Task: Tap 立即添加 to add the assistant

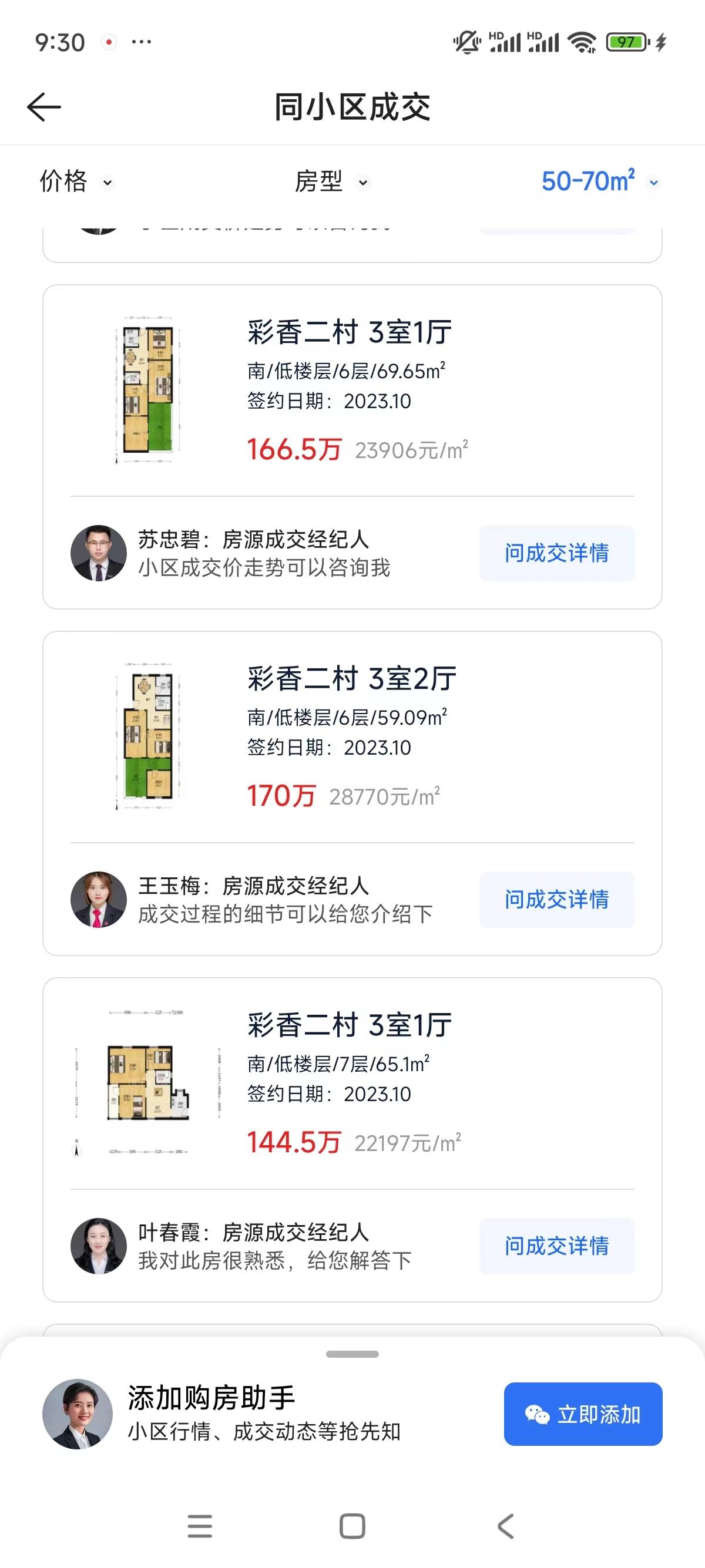Action: tap(582, 1415)
